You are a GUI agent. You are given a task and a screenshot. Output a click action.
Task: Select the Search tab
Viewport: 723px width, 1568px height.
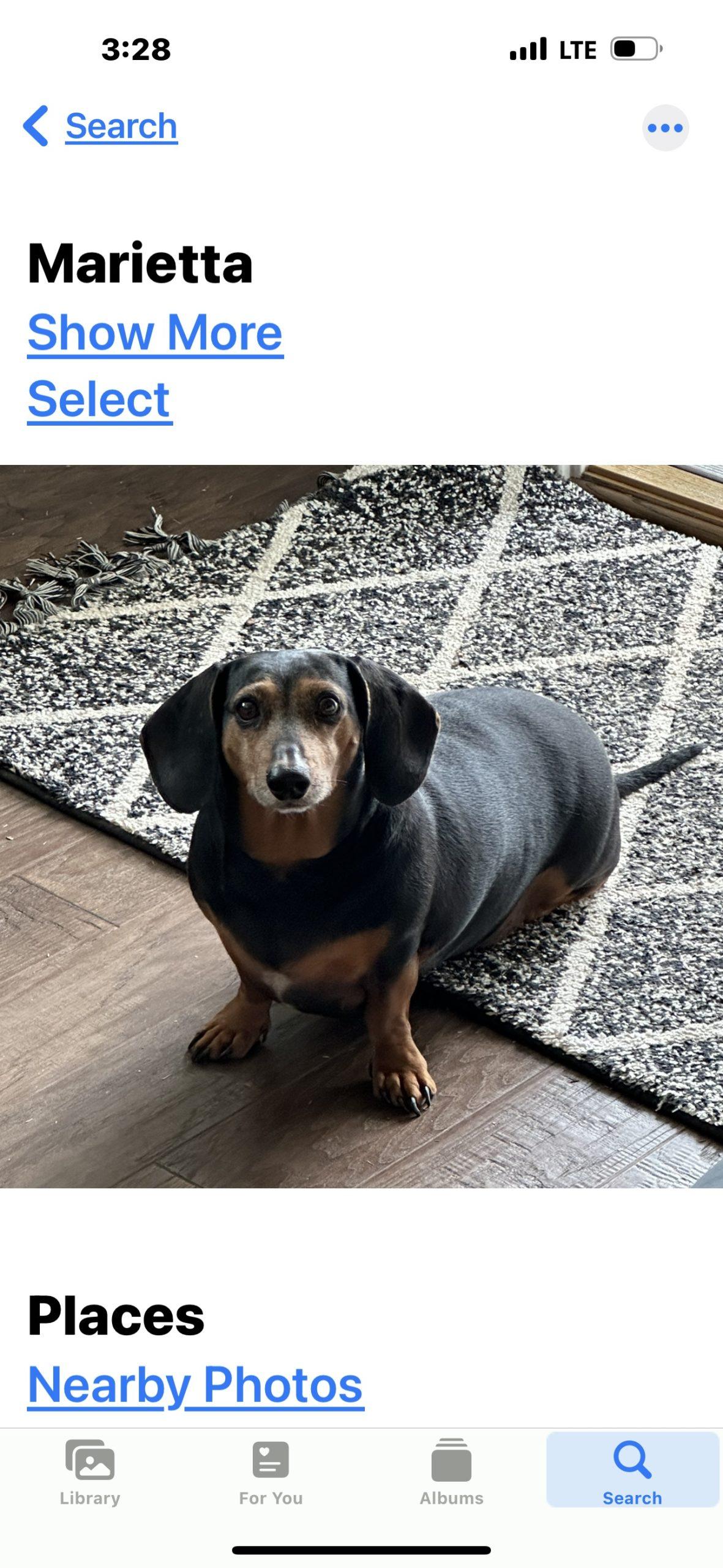632,1470
